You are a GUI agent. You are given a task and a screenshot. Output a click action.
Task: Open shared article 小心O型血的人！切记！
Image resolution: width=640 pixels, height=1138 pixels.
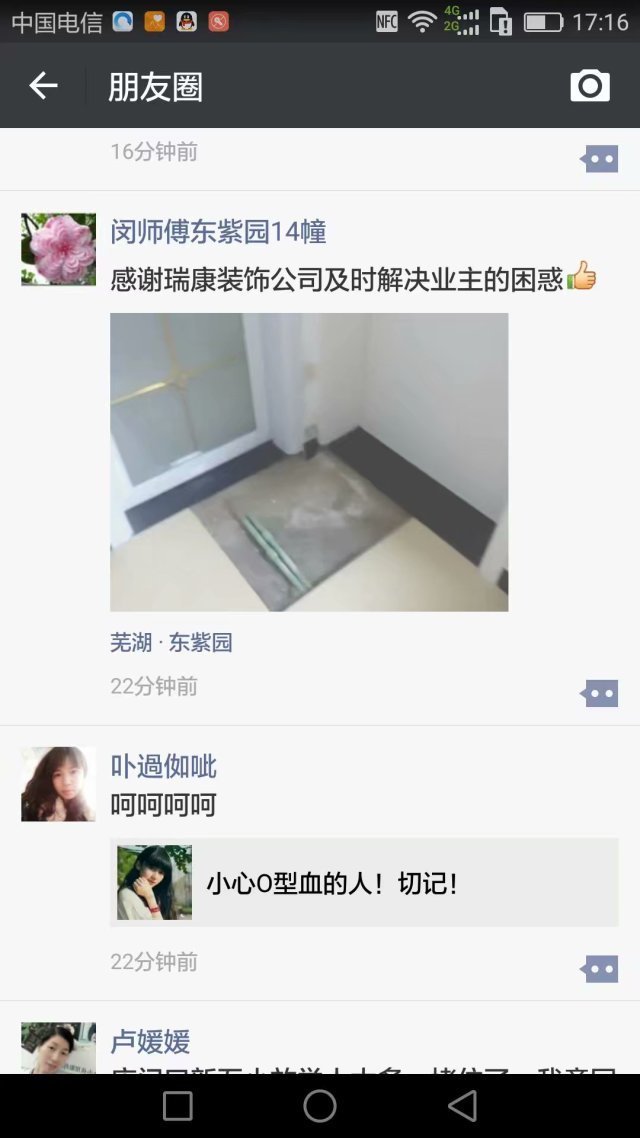coord(364,882)
